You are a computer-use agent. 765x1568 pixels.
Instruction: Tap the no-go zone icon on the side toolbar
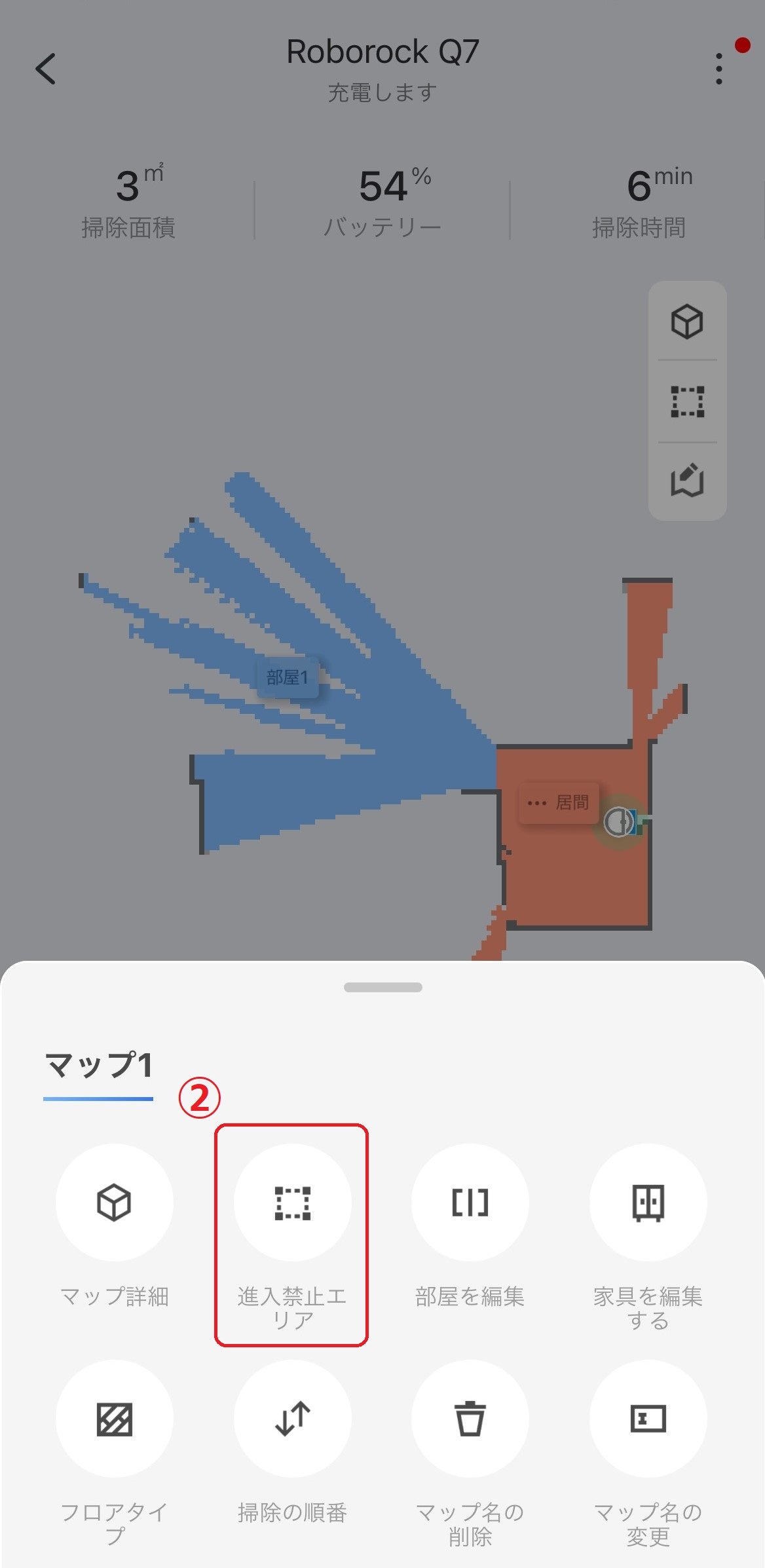click(x=686, y=401)
